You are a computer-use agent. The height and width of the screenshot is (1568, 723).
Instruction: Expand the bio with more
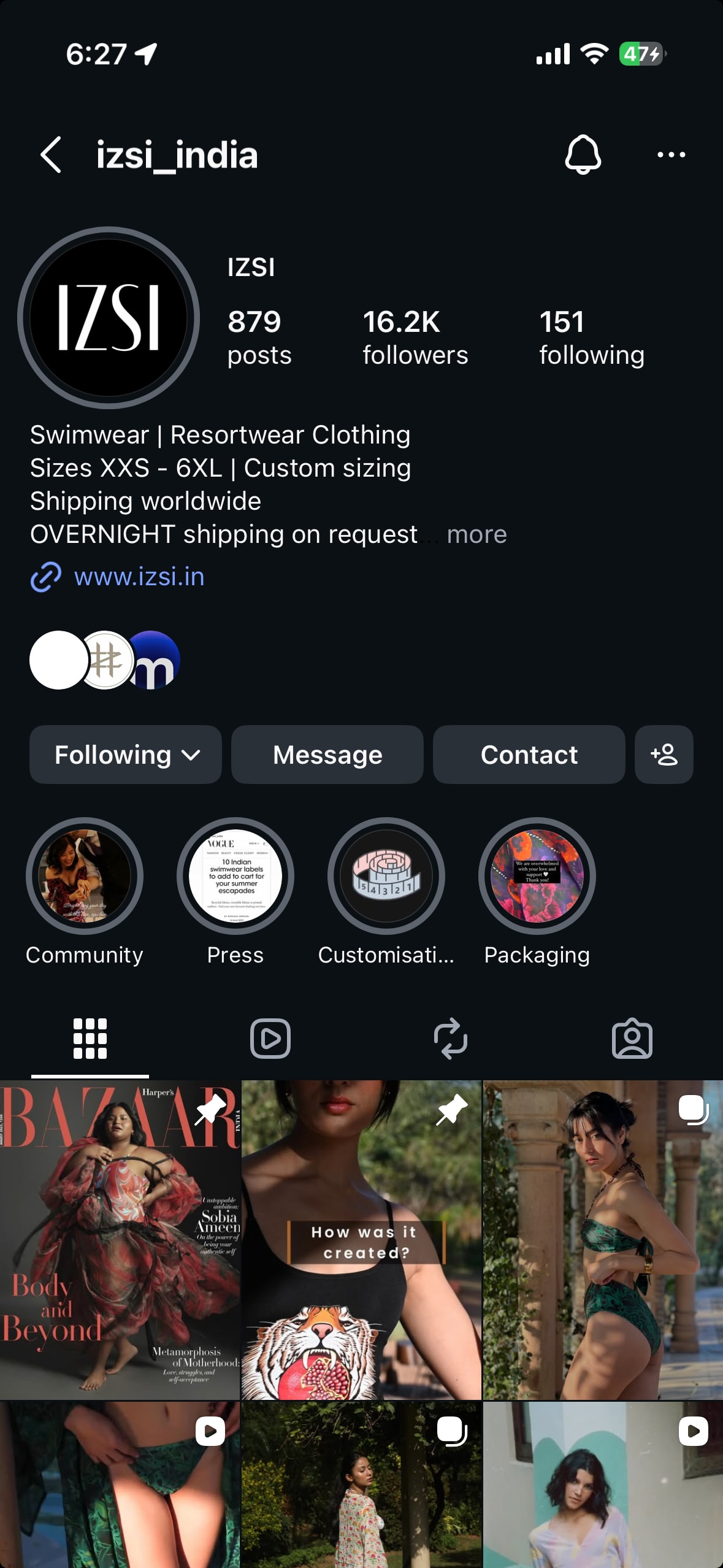point(476,535)
